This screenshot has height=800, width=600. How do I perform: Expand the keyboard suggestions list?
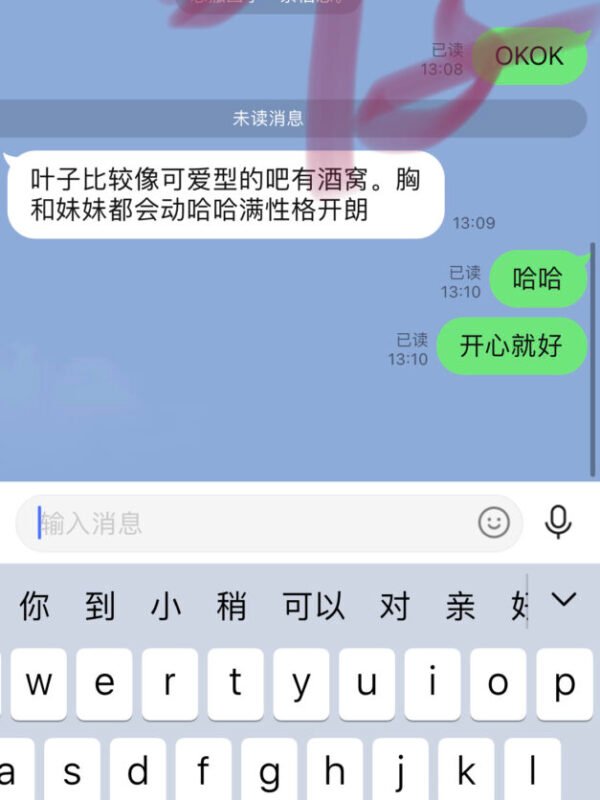tap(565, 600)
